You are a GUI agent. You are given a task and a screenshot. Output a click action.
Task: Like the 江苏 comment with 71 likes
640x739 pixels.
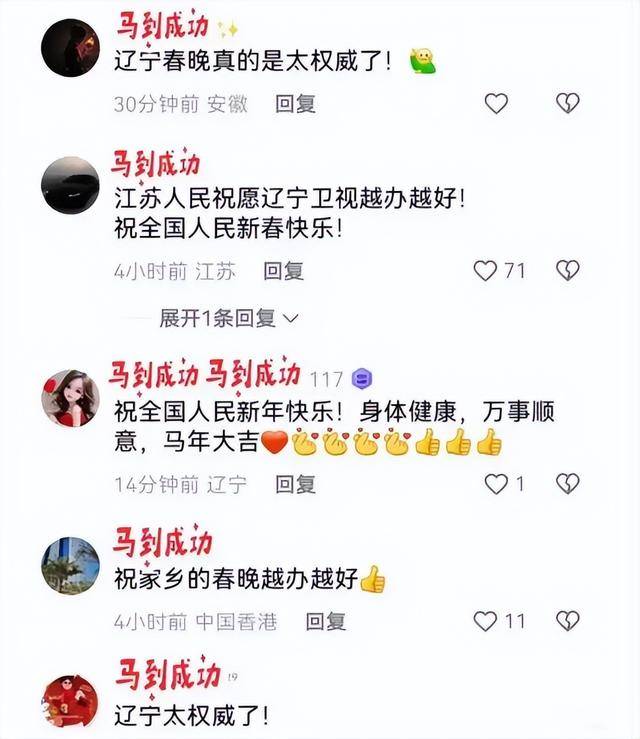pos(486,270)
